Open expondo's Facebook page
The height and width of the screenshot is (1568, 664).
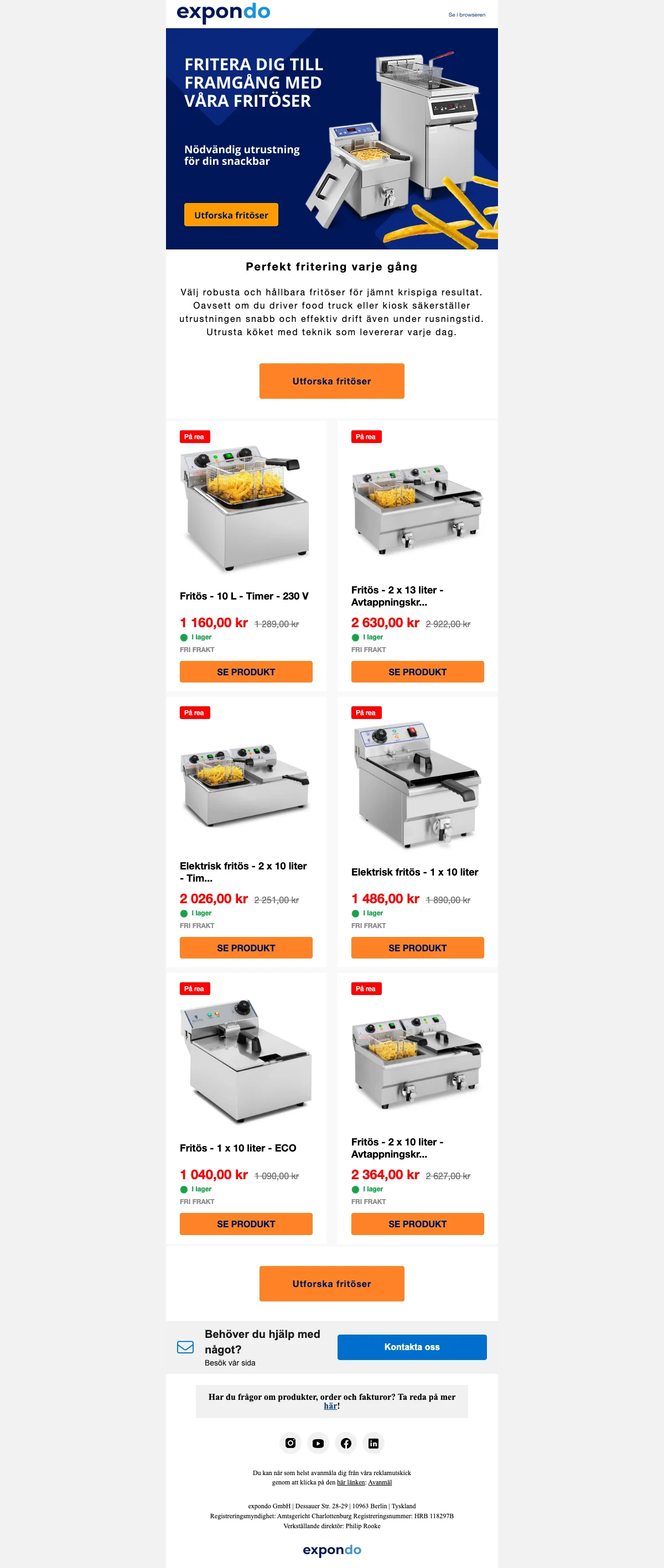346,1443
